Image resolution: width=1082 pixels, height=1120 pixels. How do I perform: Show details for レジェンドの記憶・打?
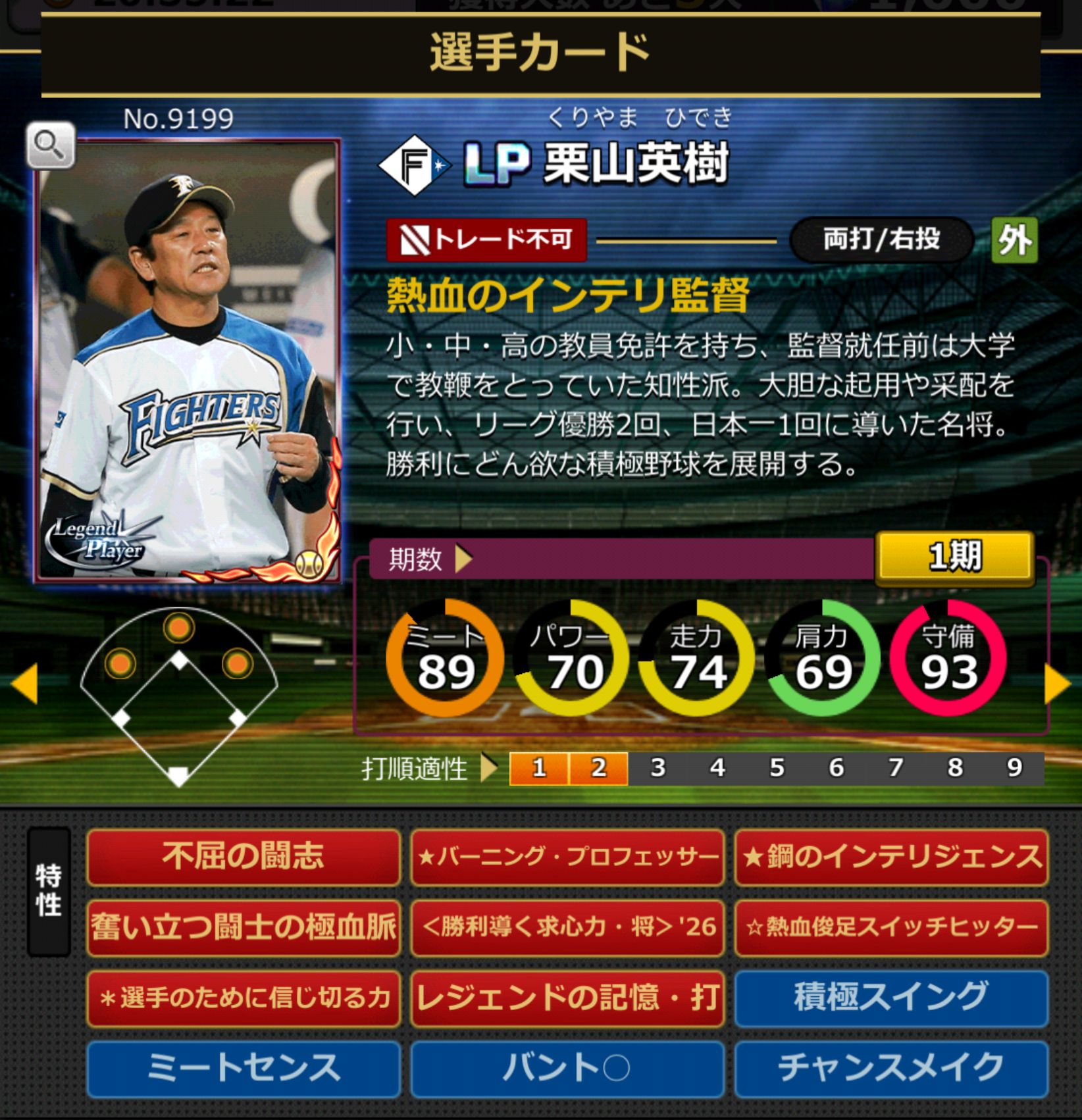point(567,998)
